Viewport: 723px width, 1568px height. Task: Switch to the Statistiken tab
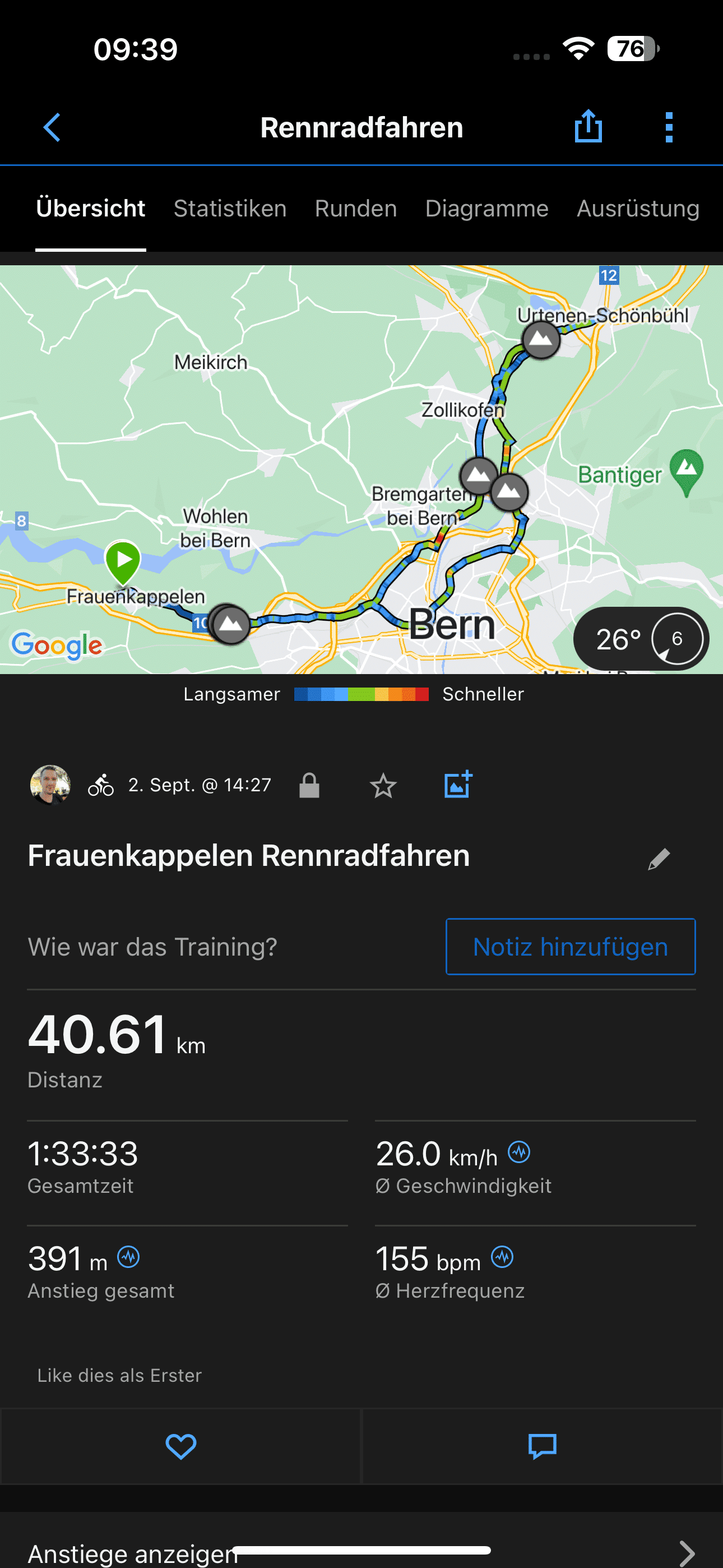tap(229, 209)
